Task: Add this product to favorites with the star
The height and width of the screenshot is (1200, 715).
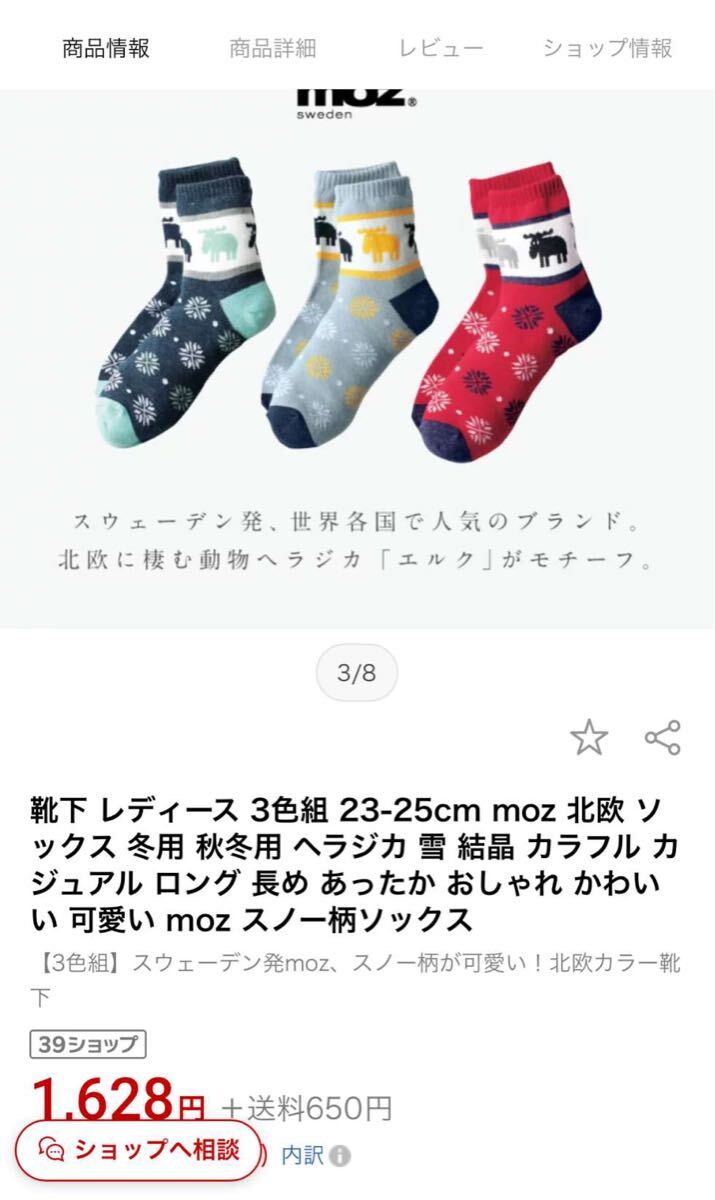Action: pos(589,738)
